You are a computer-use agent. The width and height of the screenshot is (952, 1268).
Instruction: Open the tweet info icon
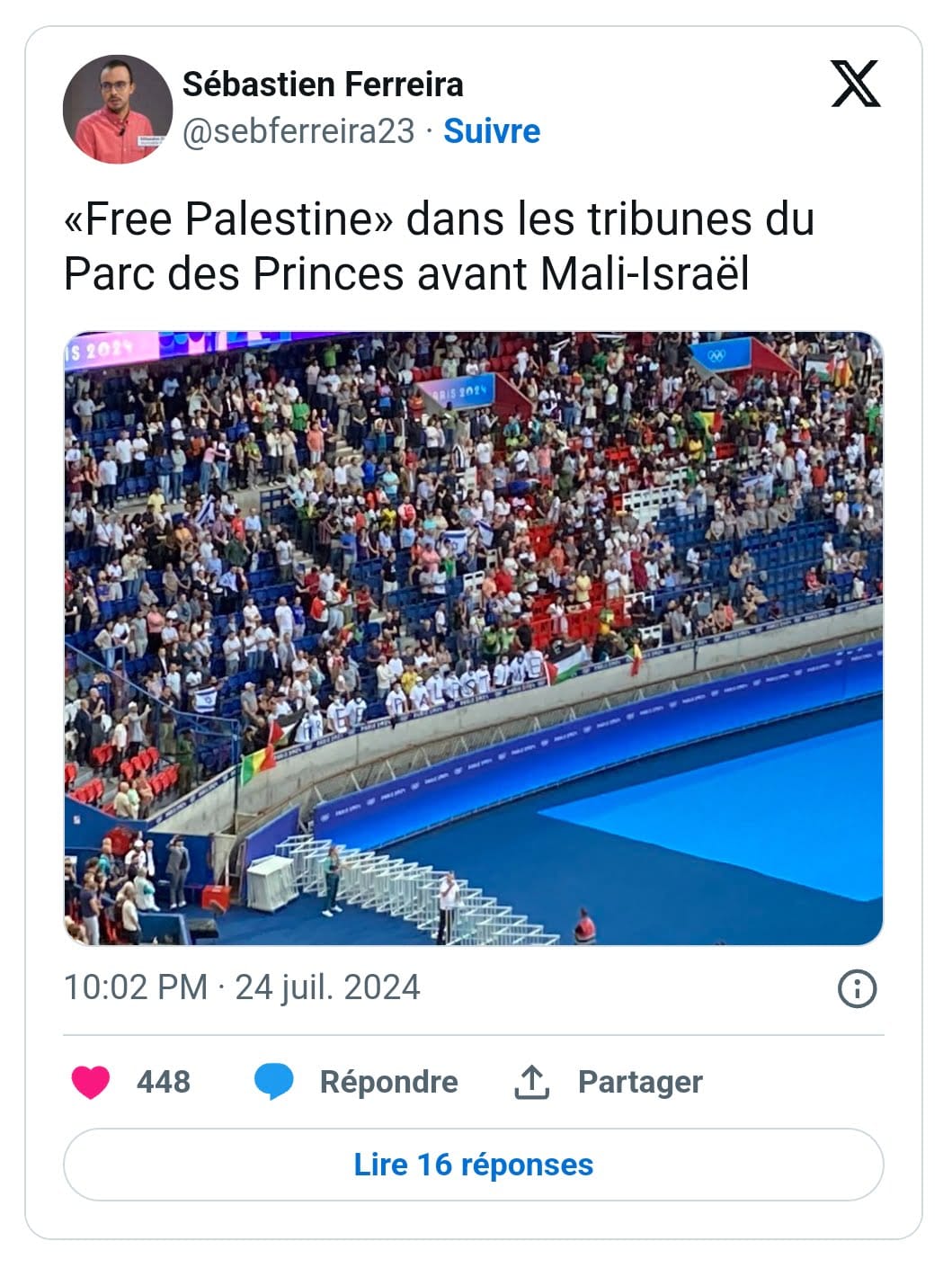pos(857,988)
